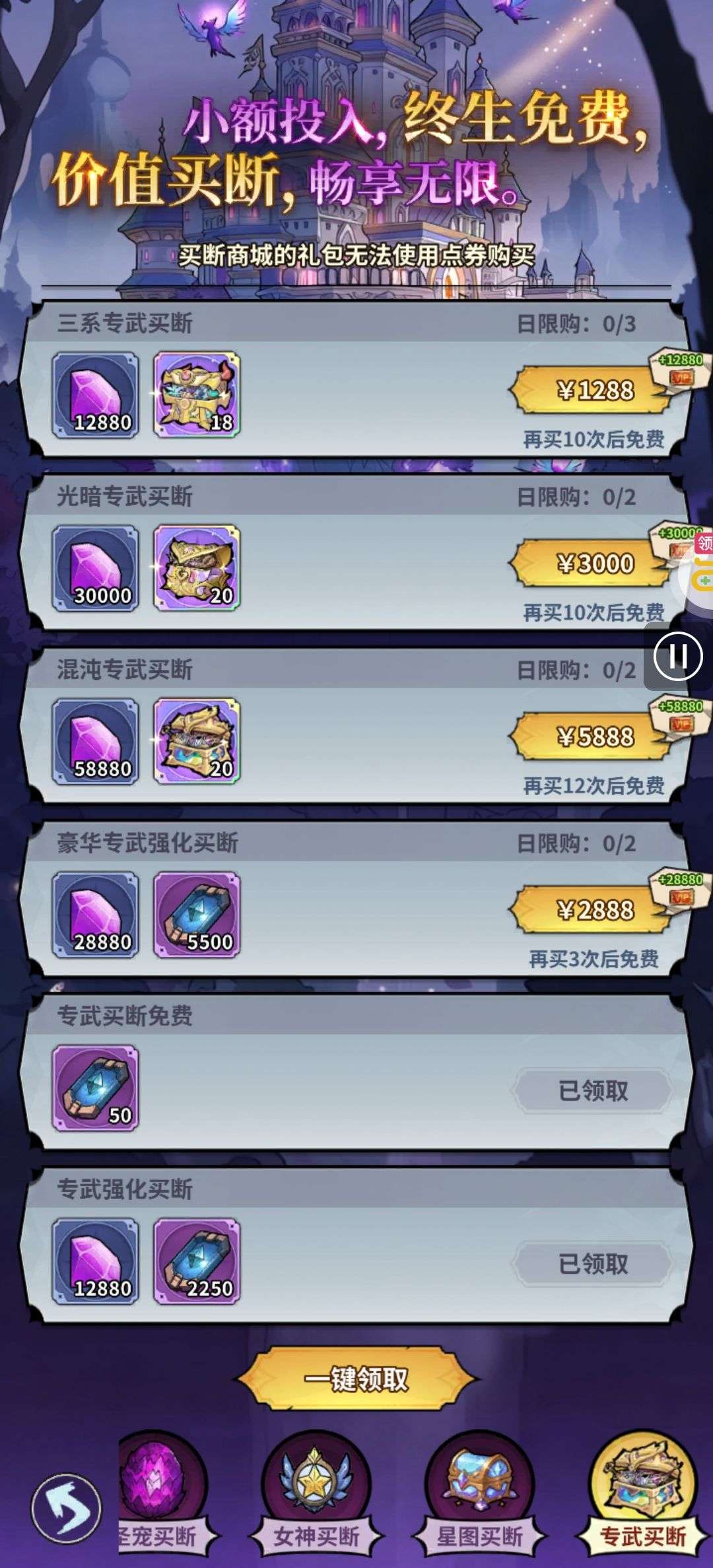713x1568 pixels.
Task: Inspect the 20-count chest in 混沌专武买断
Action: pos(197,741)
